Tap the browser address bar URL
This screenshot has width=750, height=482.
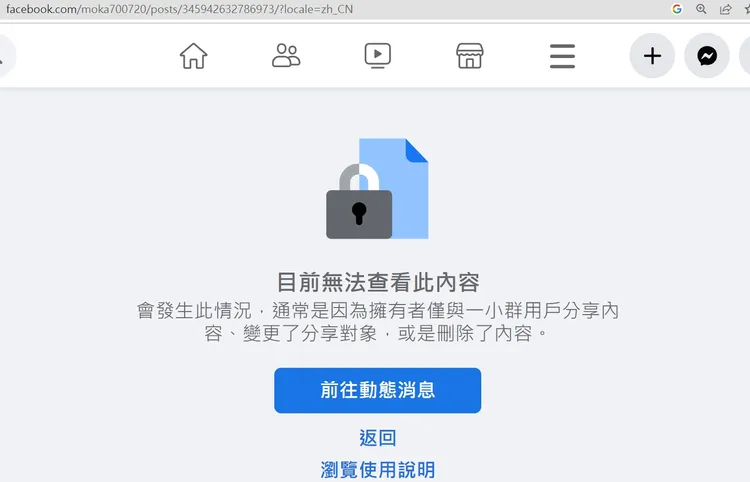click(180, 9)
